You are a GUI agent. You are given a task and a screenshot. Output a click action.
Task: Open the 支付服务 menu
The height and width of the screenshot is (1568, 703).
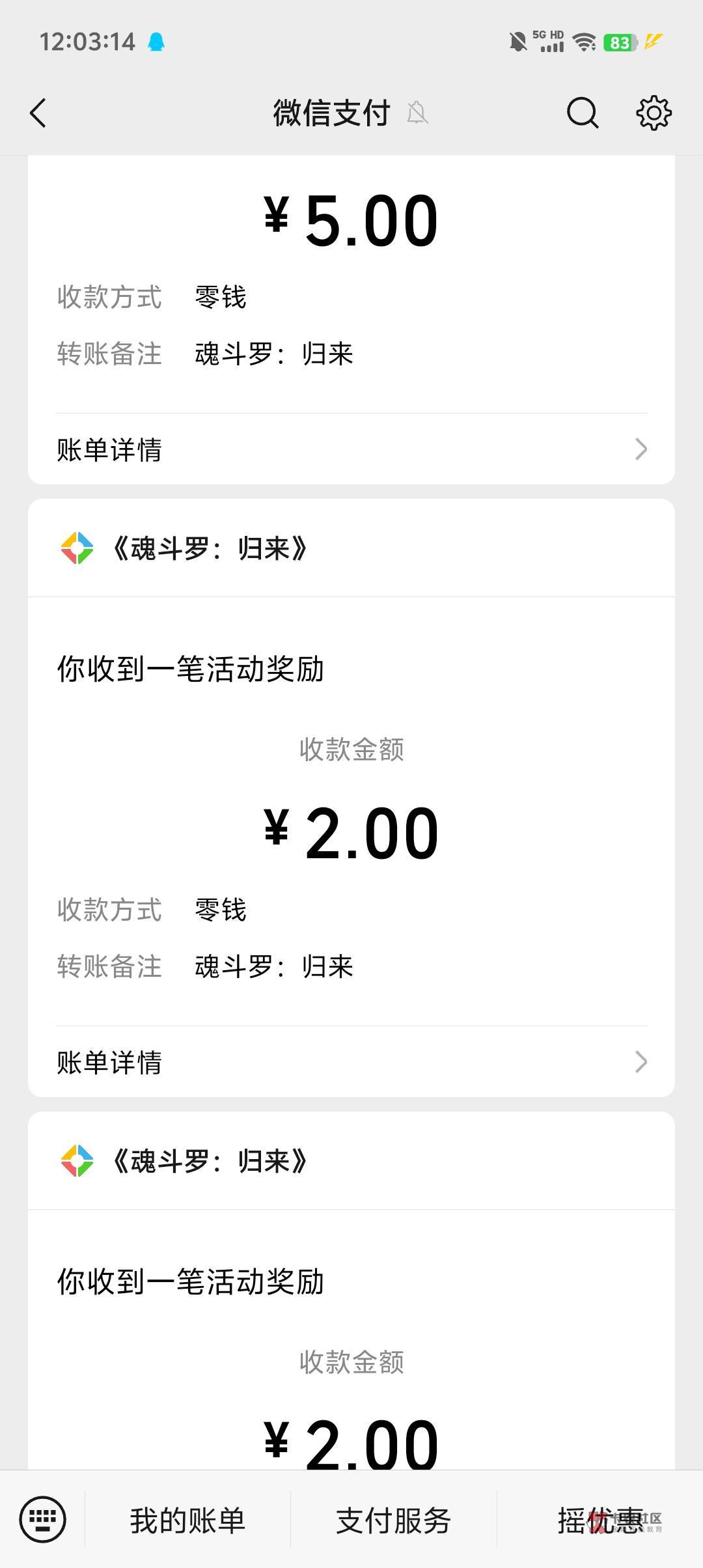pyautogui.click(x=394, y=1520)
